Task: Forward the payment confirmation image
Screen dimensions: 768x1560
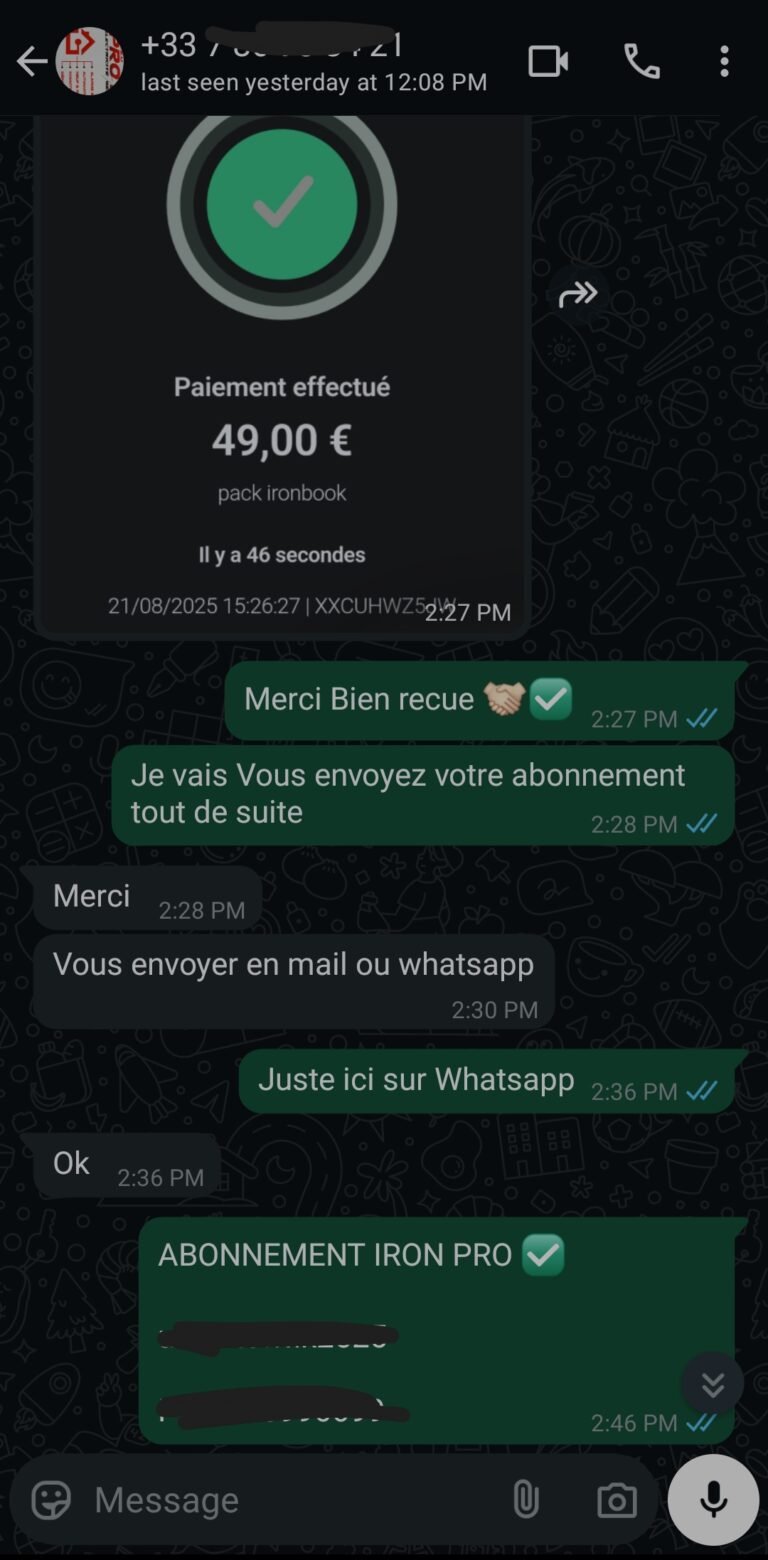Action: (579, 293)
